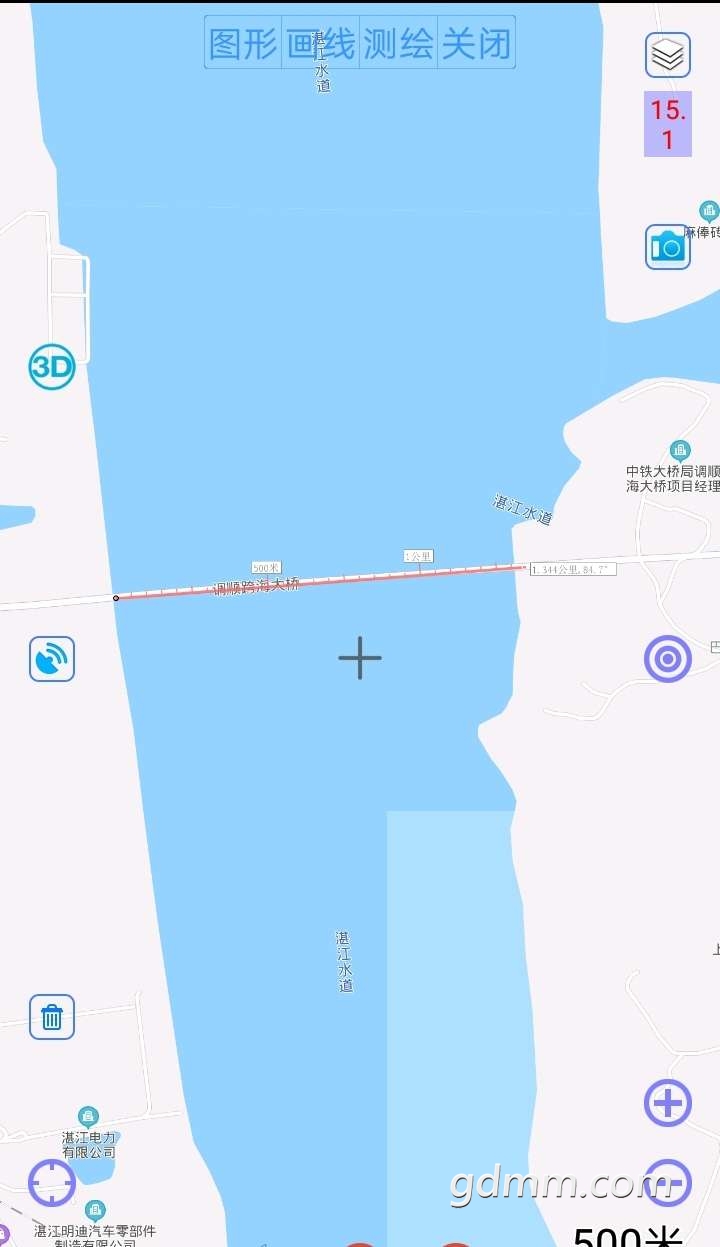Zoom out with the minus button
This screenshot has height=1247, width=720.
coord(667,1182)
